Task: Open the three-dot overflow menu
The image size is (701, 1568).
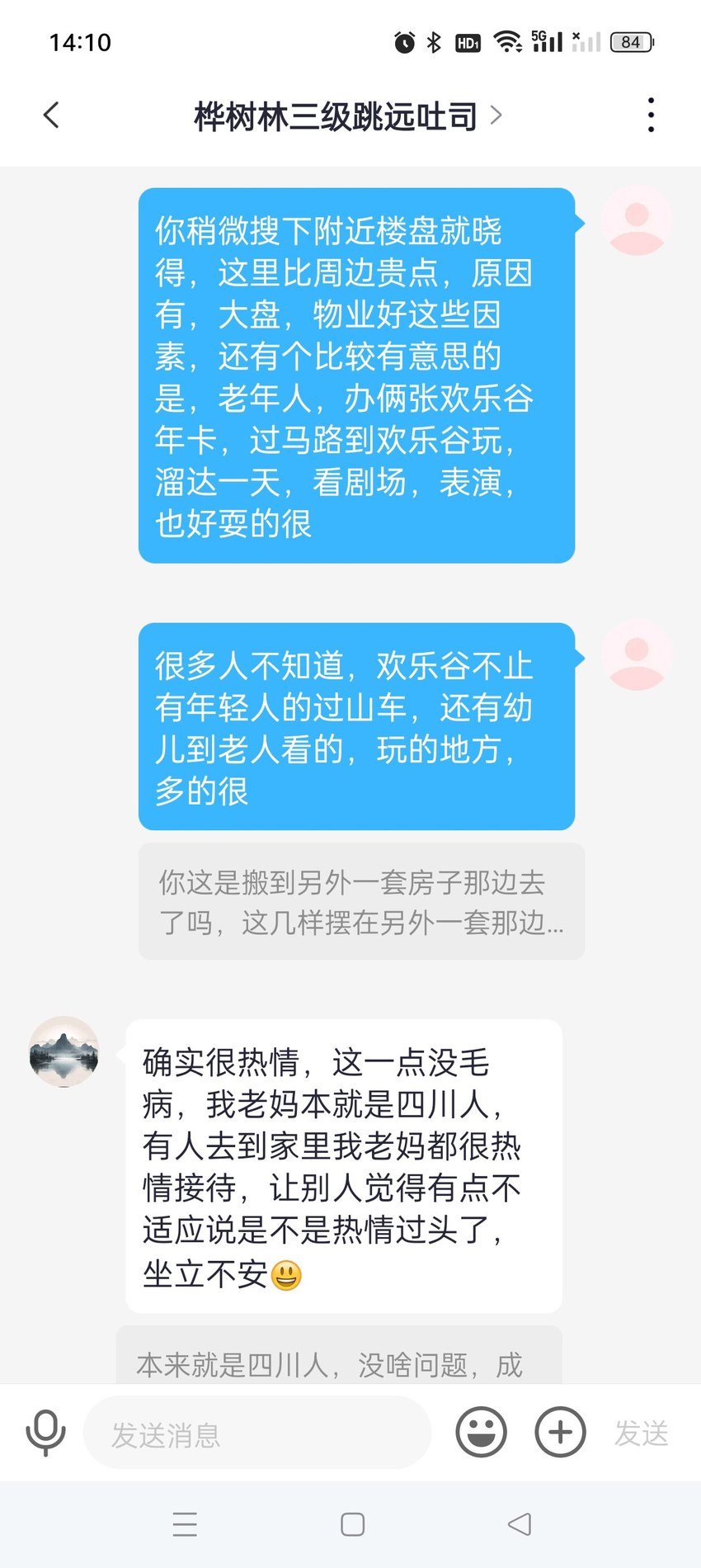Action: 651,116
